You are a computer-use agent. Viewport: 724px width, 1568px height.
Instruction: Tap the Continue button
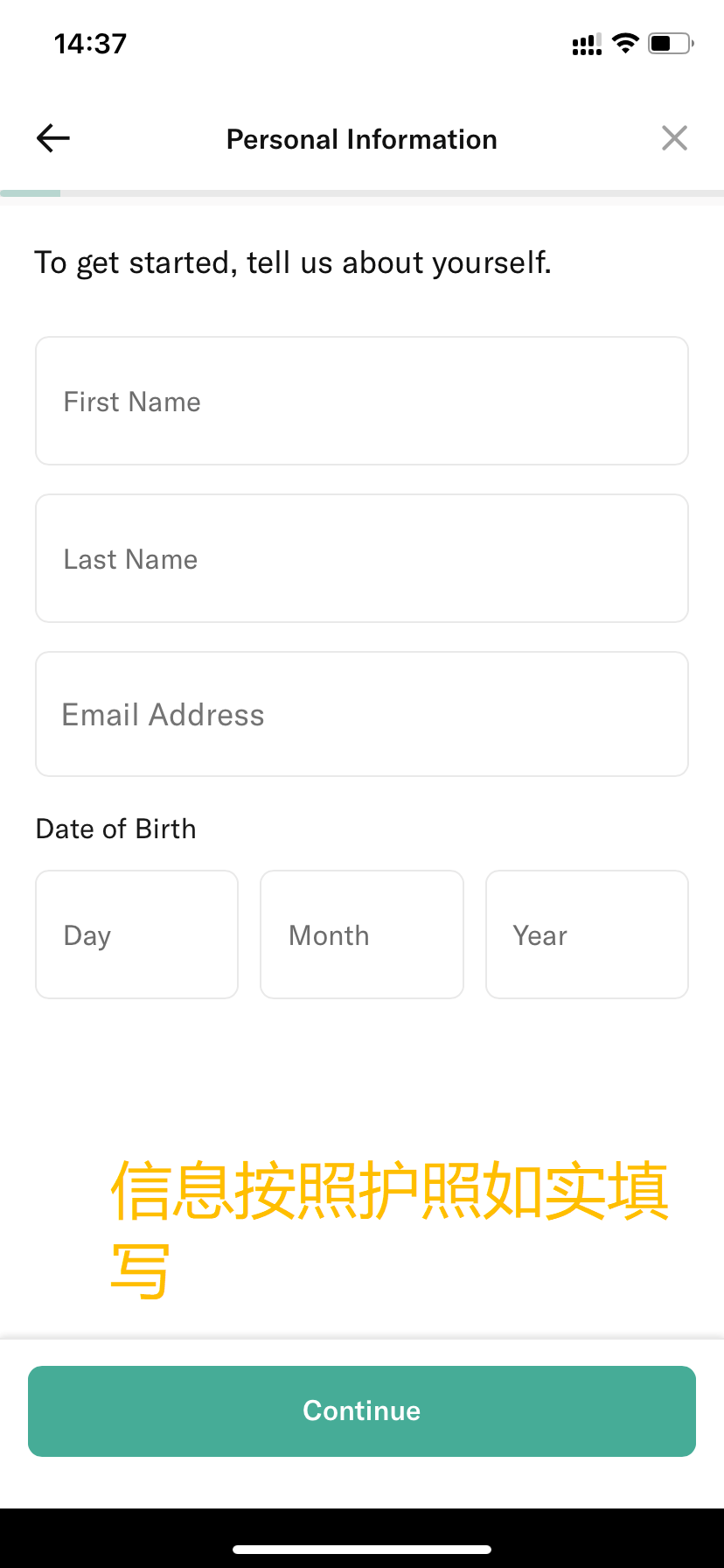(362, 1411)
